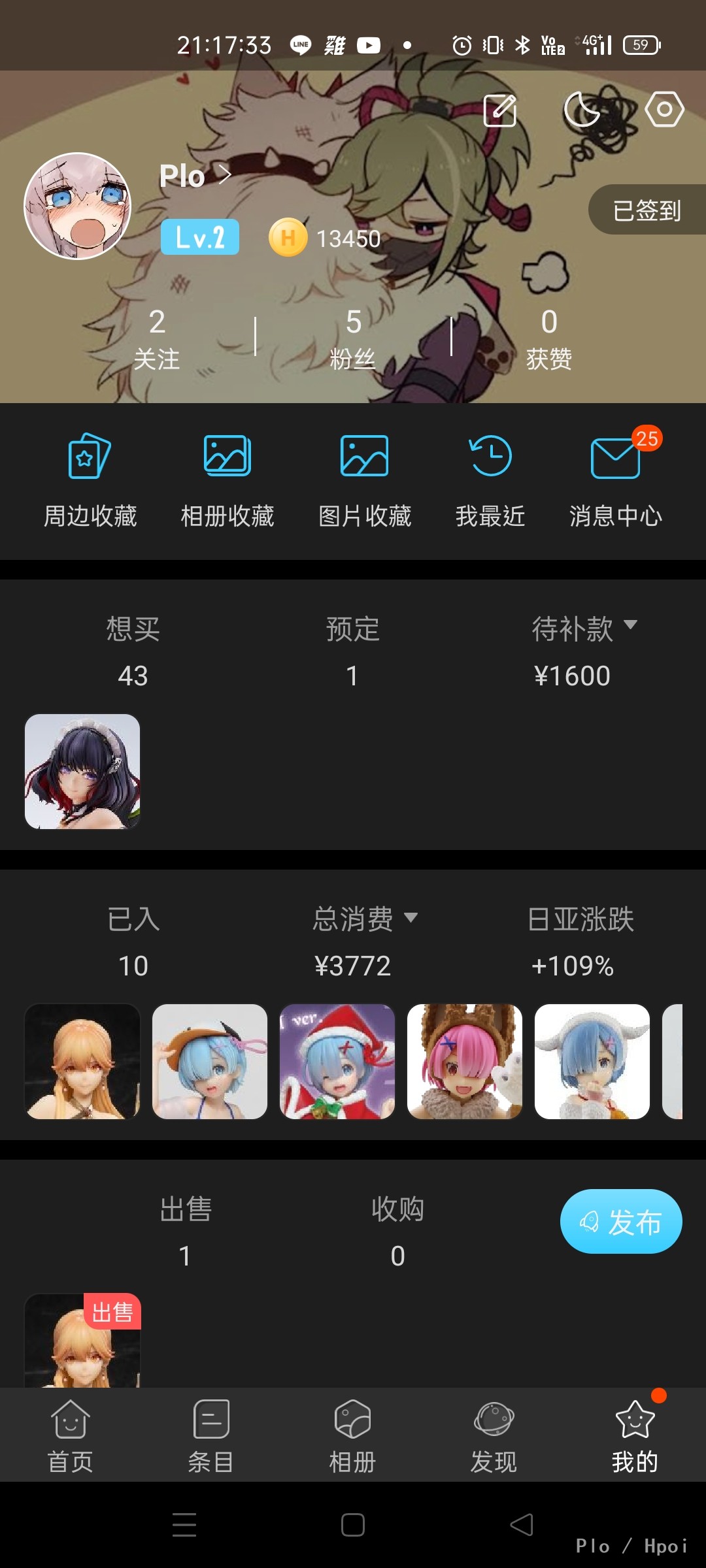Switch to the 发现 tab
This screenshot has width=706, height=1568.
494,1436
